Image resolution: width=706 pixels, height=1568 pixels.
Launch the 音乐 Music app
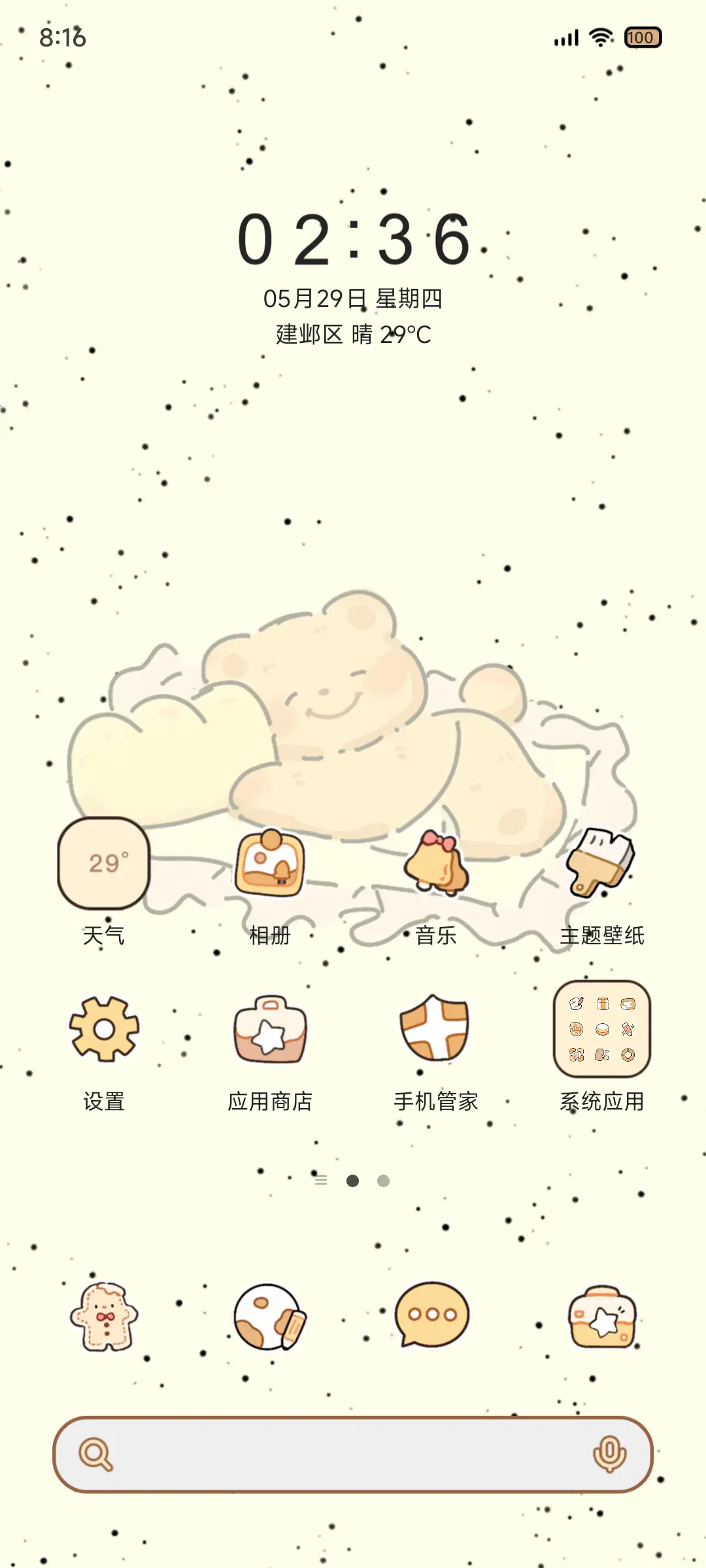coord(435,862)
